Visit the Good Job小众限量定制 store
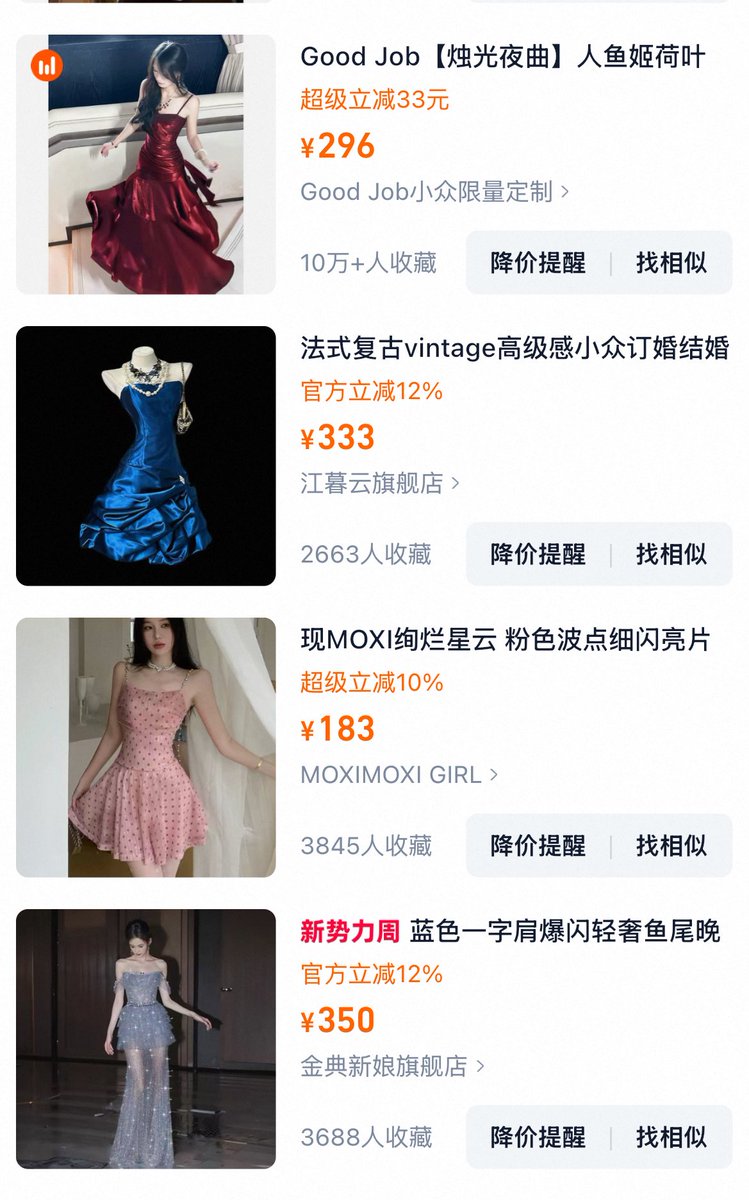 (x=435, y=192)
